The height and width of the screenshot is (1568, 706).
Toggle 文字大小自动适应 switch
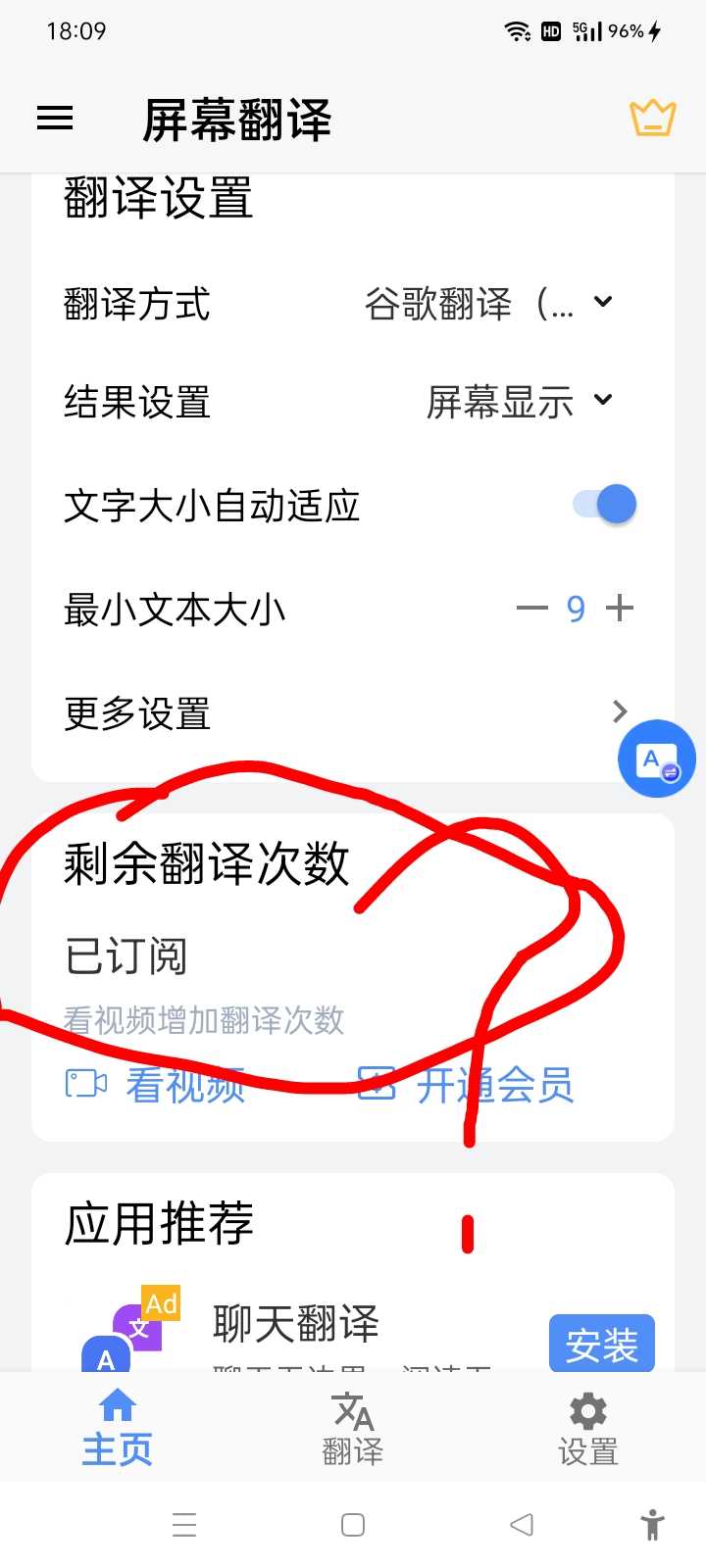(x=605, y=505)
